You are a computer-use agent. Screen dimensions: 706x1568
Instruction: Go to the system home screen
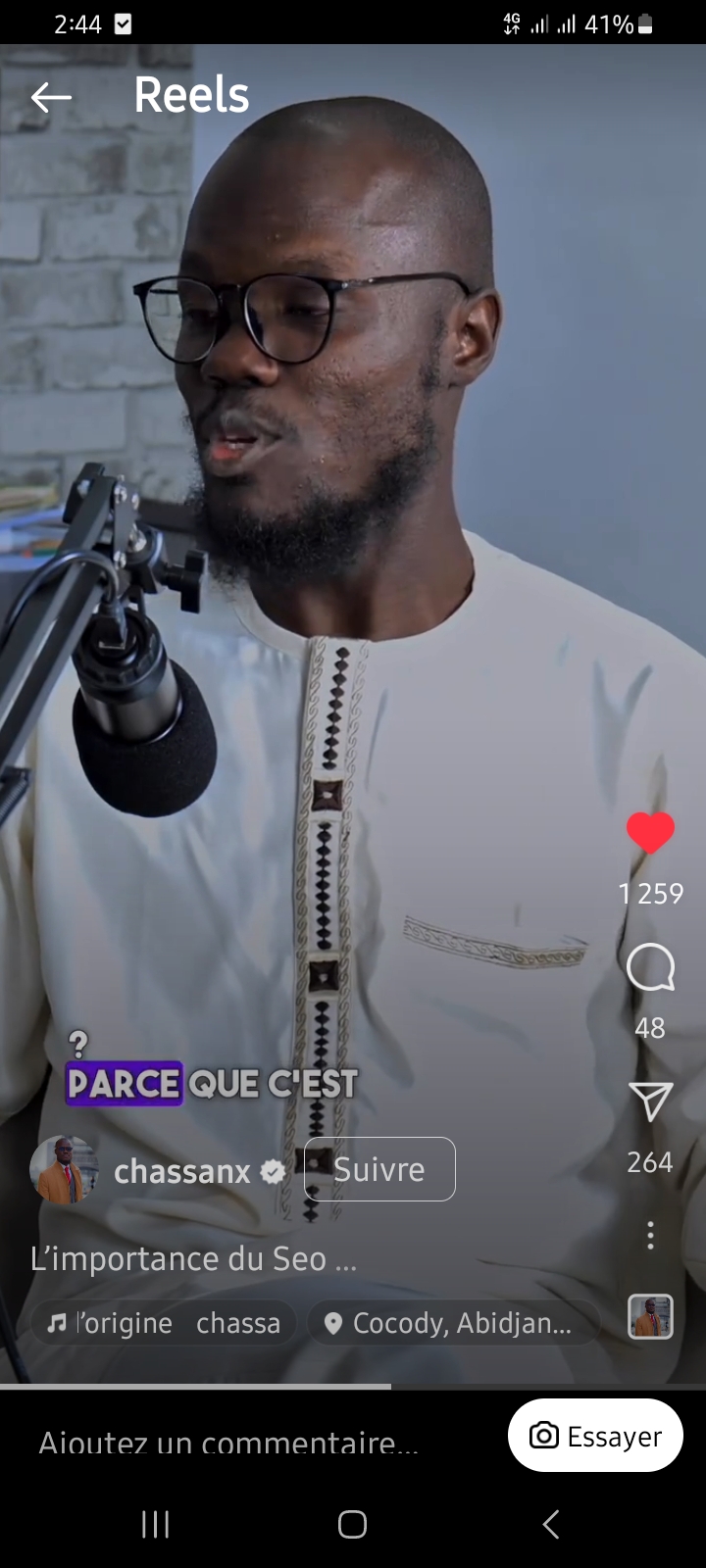tap(352, 1524)
